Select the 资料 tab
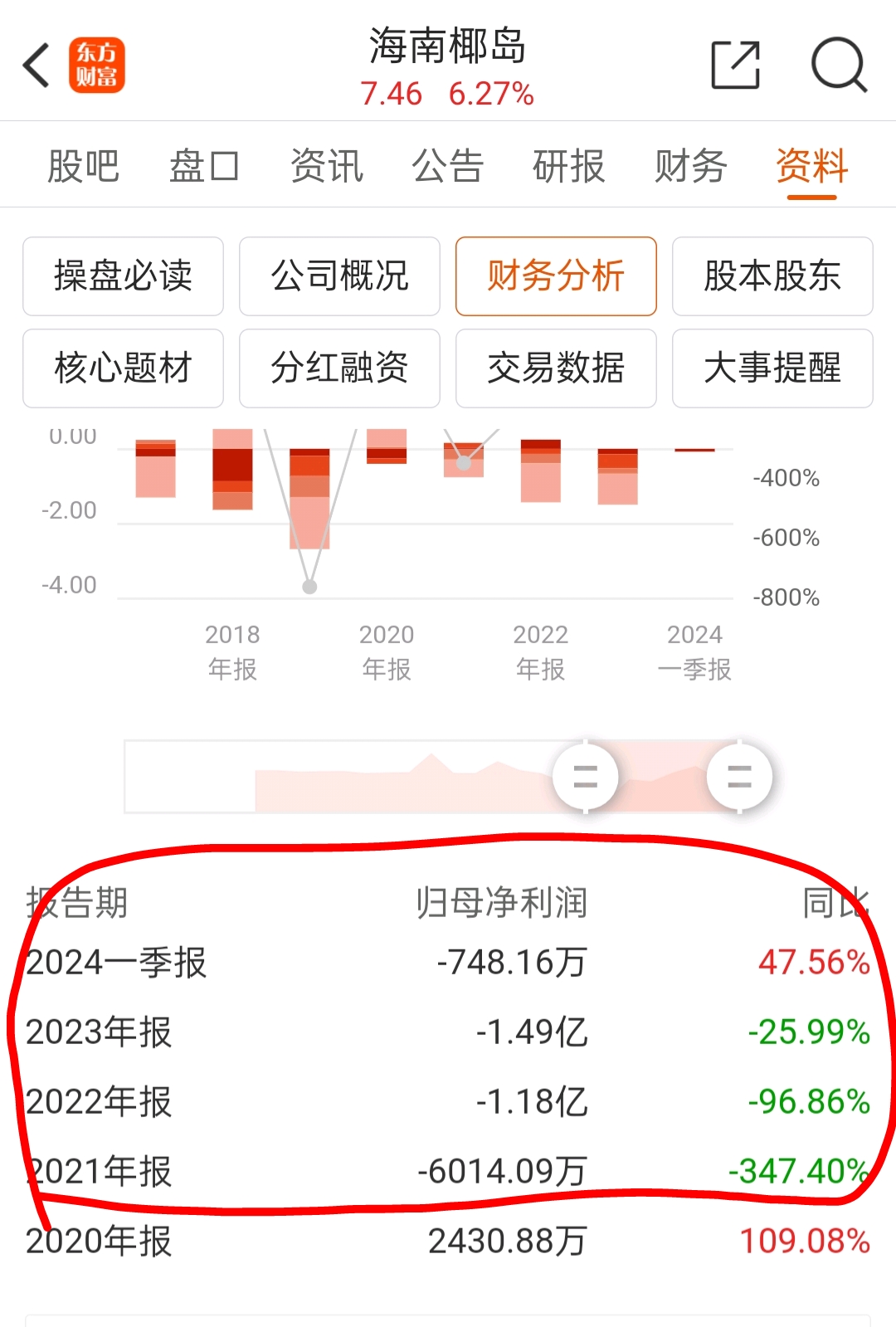896x1327 pixels. click(811, 166)
